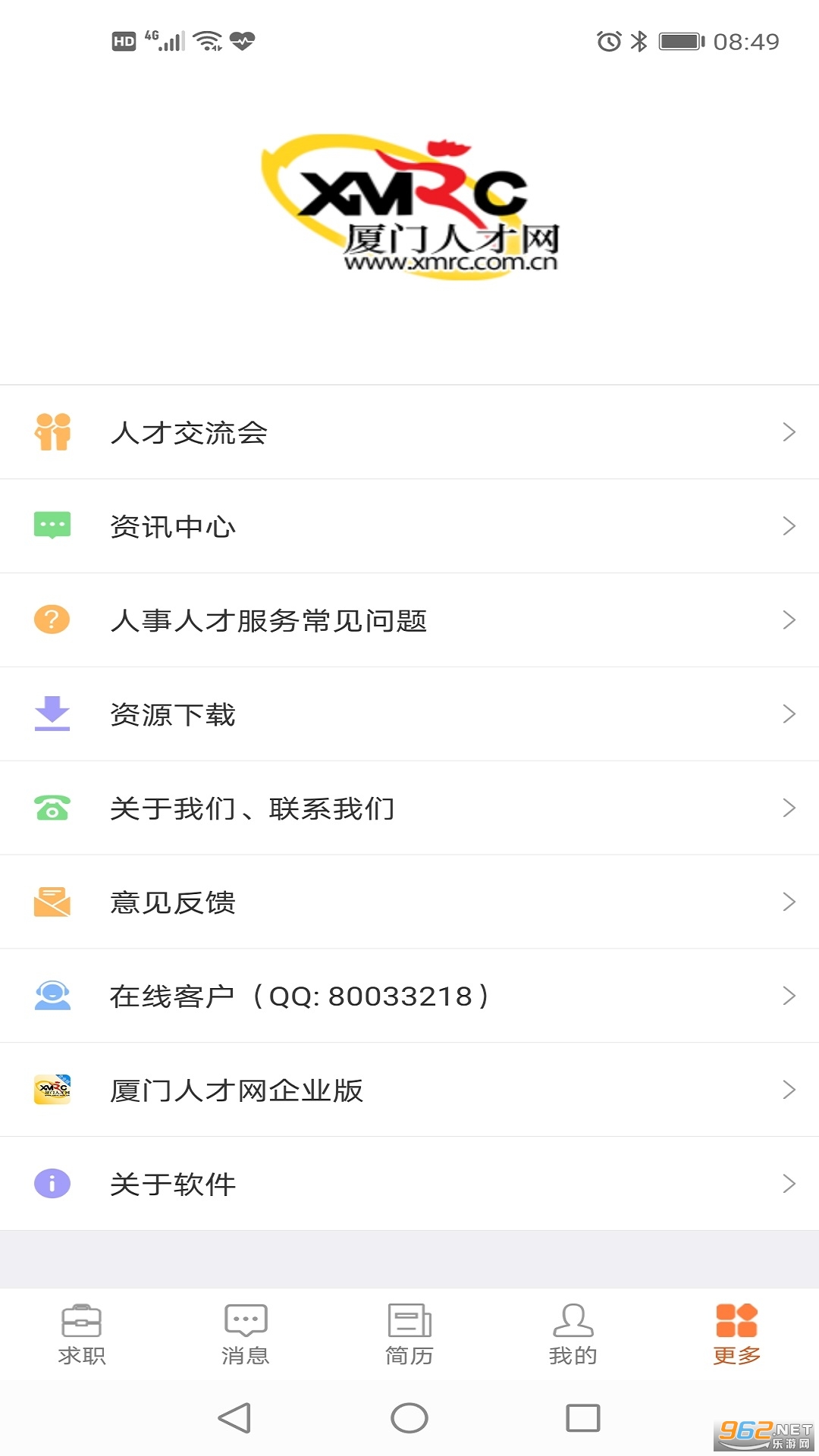Screen dimensions: 819x1456
Task: Open the 人才交流会 row
Action: [409, 432]
